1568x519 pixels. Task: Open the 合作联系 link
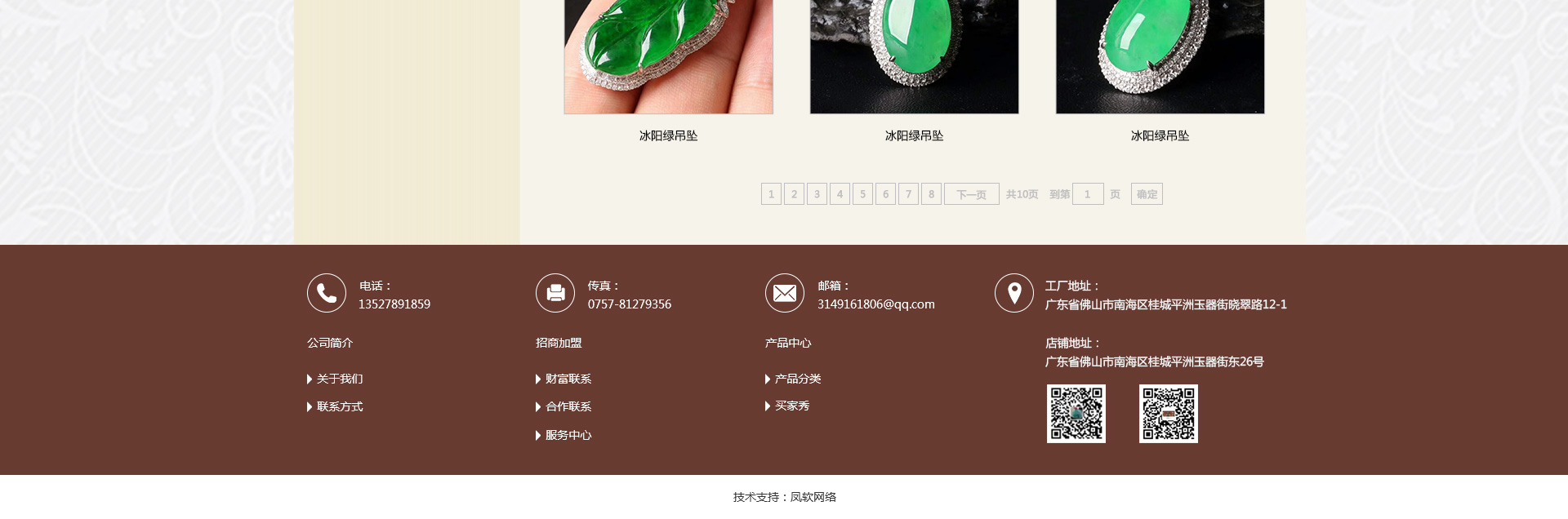tap(568, 406)
